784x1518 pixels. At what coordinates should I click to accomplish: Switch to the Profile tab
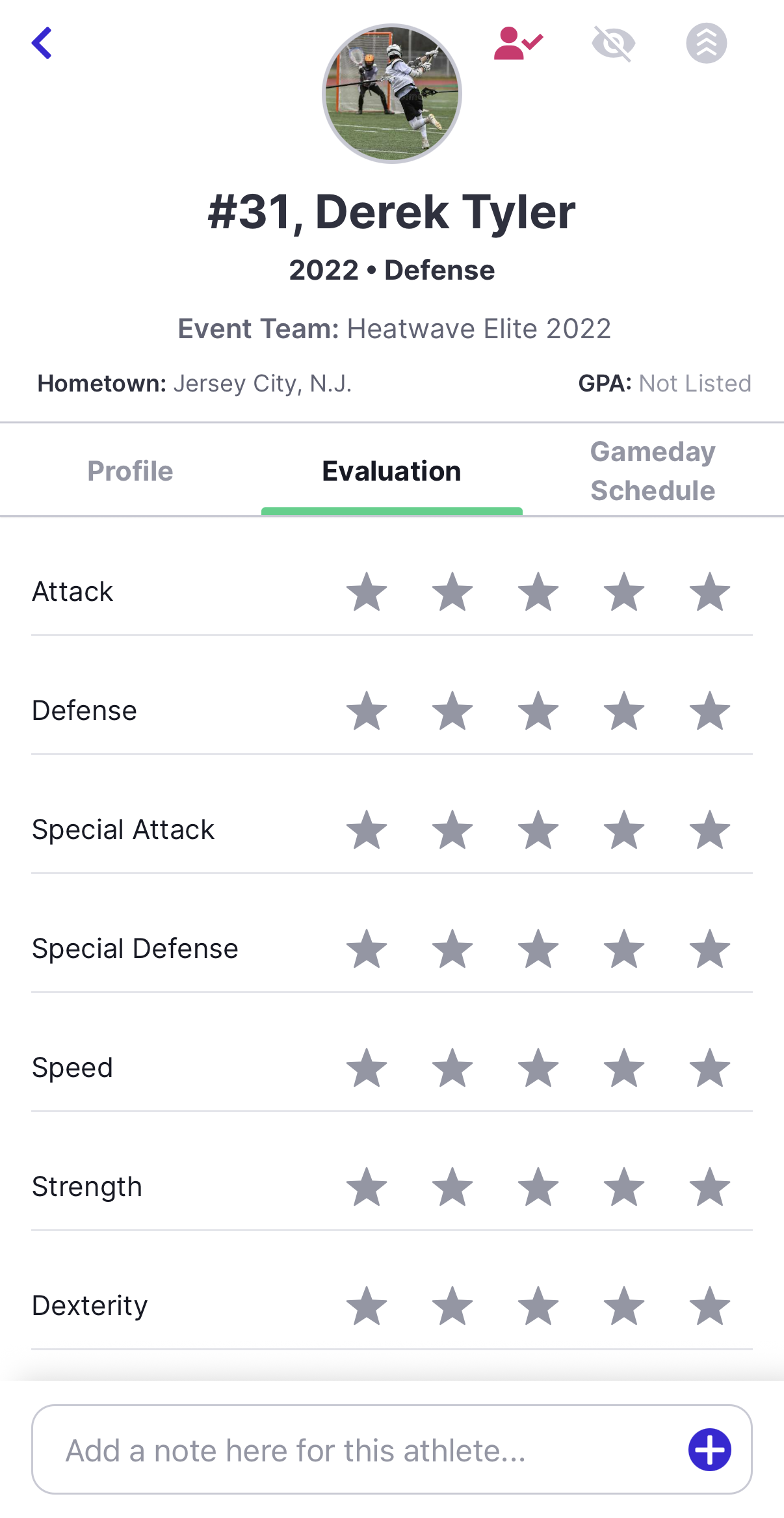pyautogui.click(x=130, y=471)
